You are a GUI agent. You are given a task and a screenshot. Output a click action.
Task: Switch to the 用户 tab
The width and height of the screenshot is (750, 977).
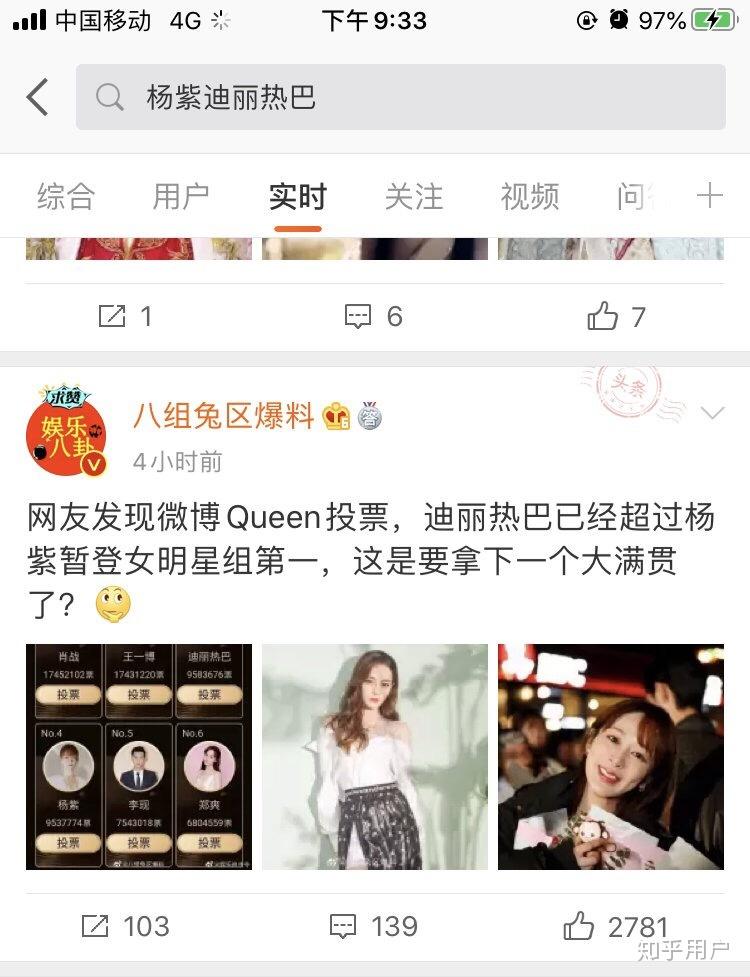[x=181, y=197]
